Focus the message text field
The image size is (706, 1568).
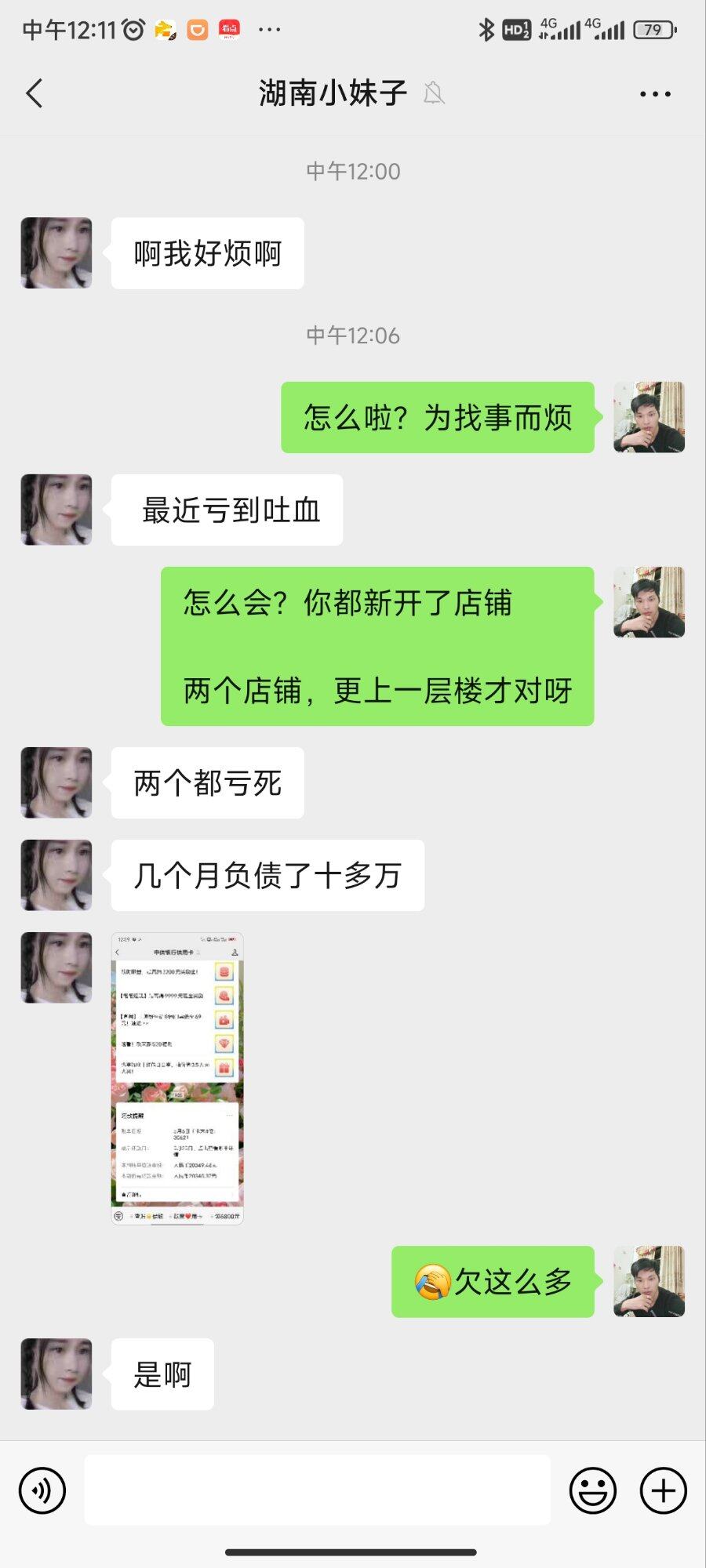coord(317,1490)
